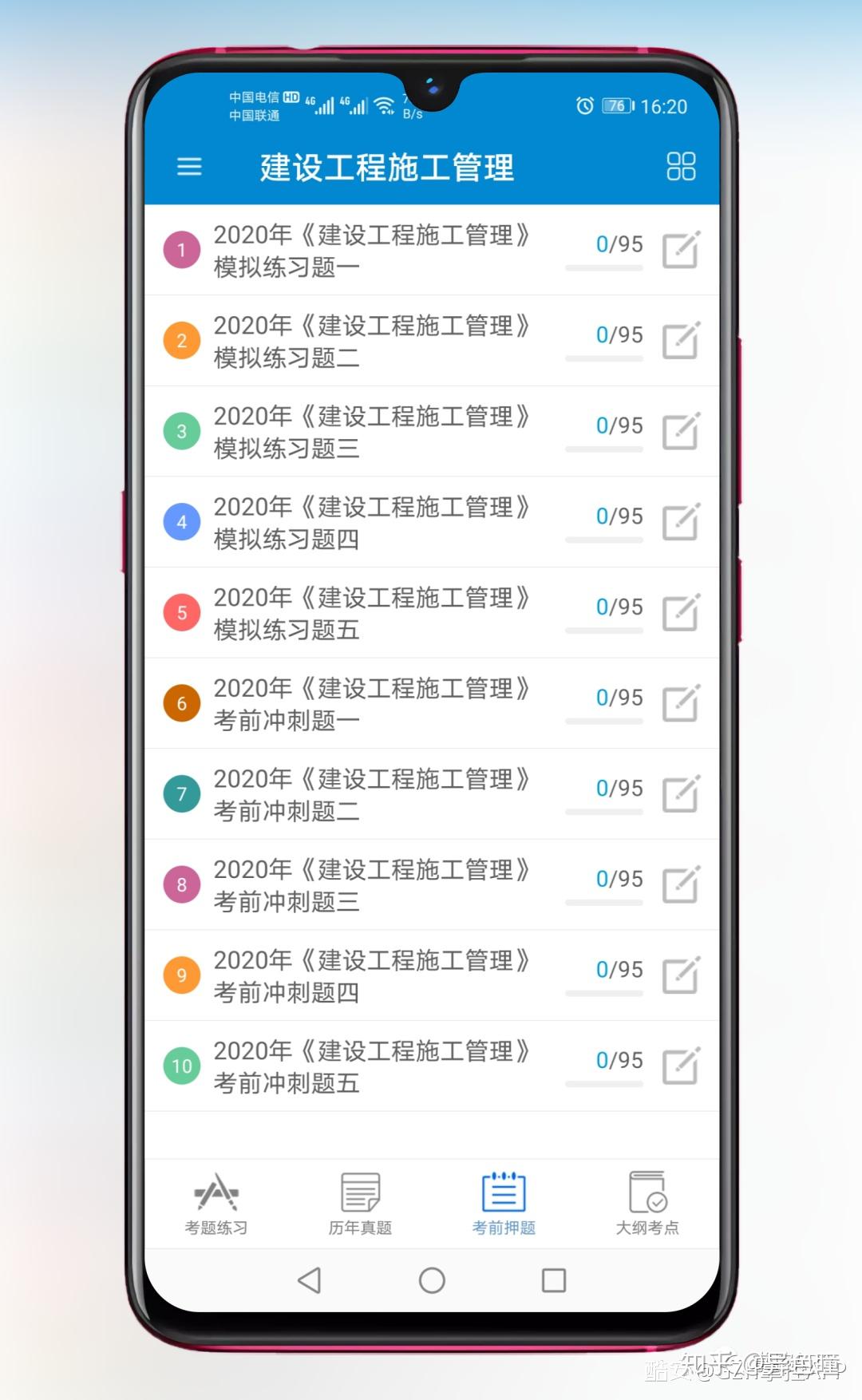The height and width of the screenshot is (1400, 862).
Task: Tap the 历年真题 document icon
Action: point(358,1192)
